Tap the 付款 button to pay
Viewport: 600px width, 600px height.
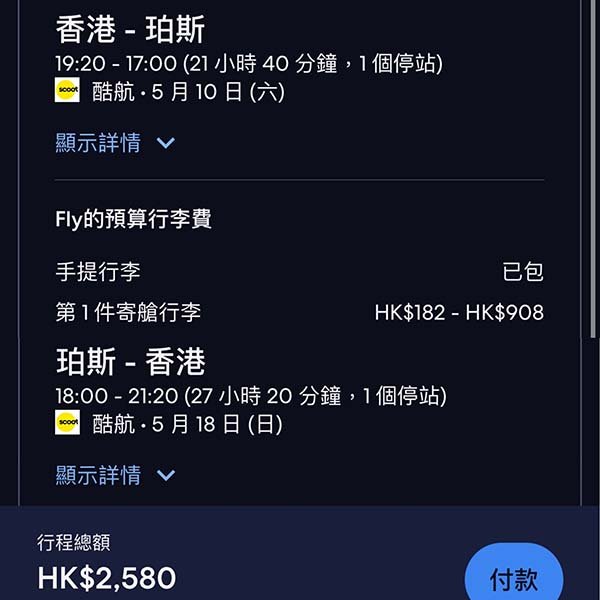(514, 578)
